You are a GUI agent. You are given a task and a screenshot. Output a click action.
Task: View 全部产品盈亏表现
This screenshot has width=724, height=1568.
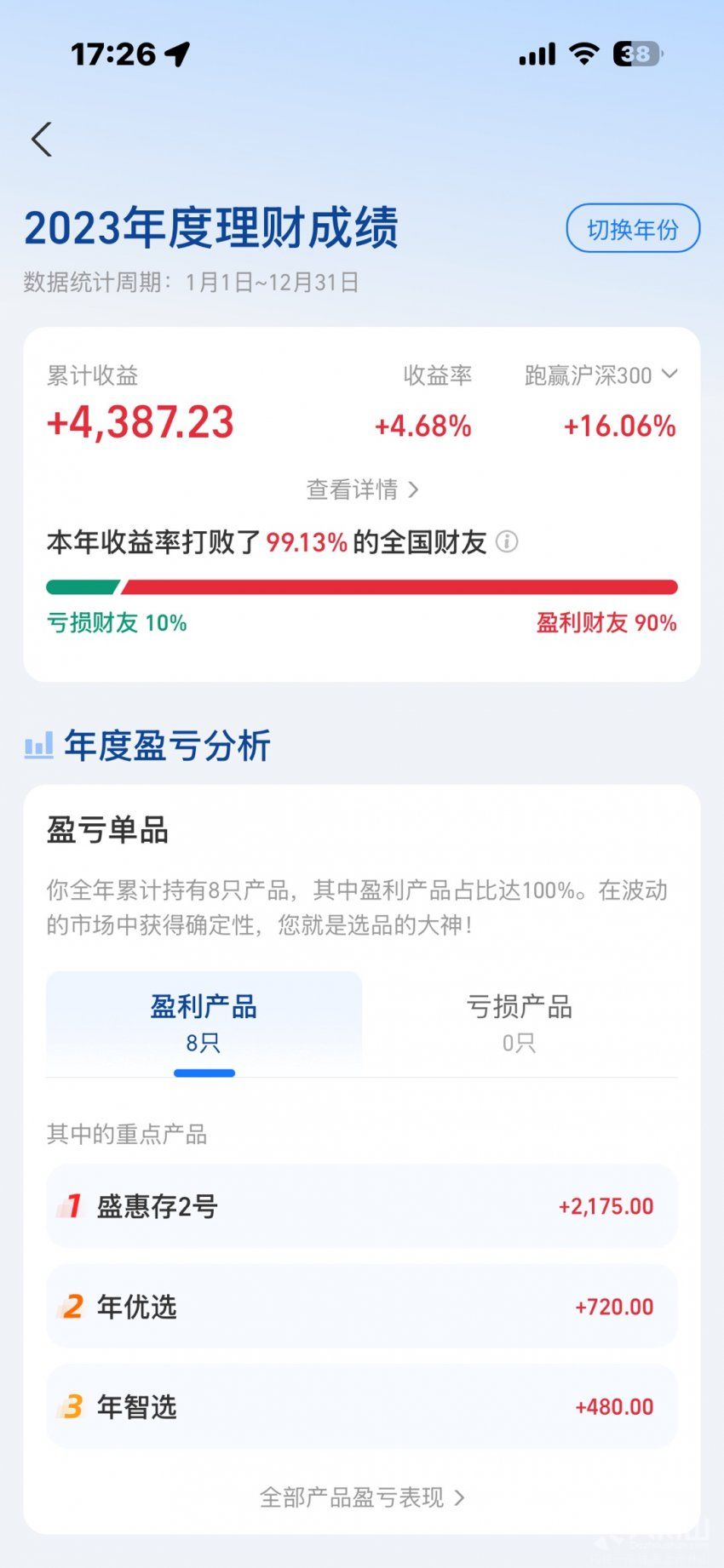point(362,1497)
